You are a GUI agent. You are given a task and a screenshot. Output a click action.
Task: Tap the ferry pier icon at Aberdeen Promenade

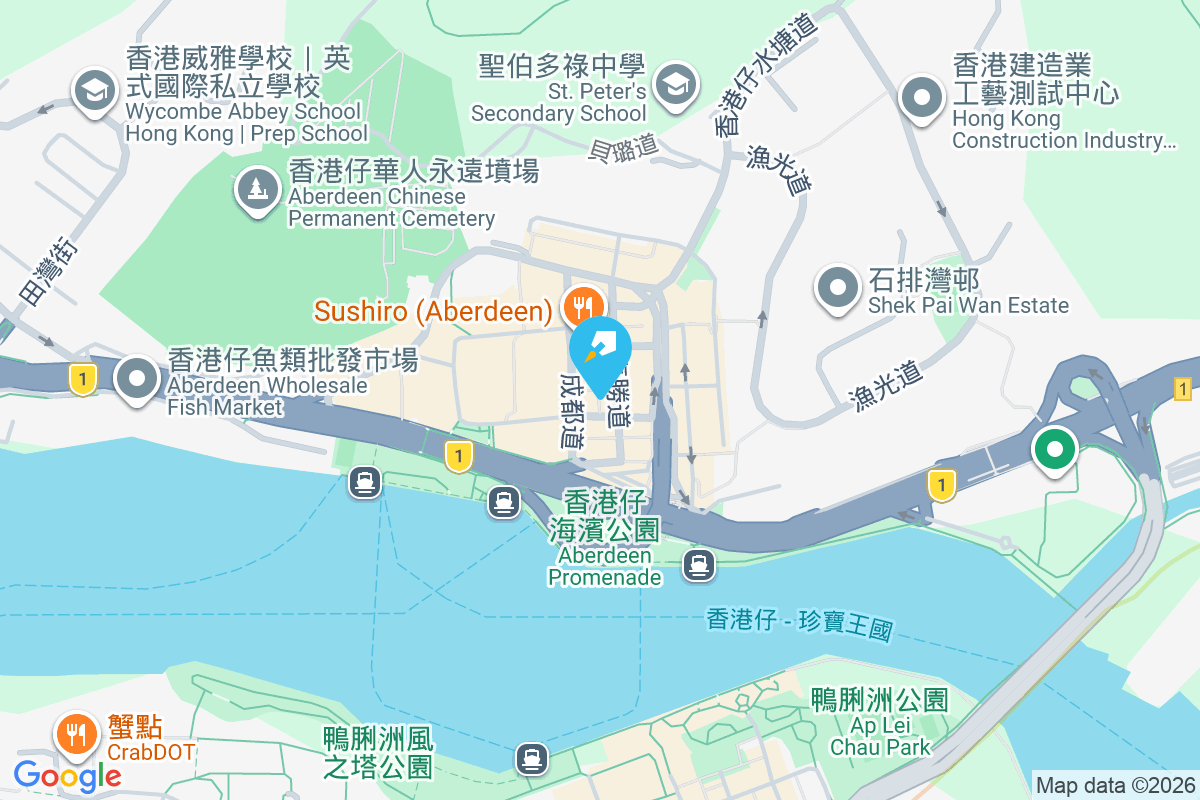coord(698,565)
